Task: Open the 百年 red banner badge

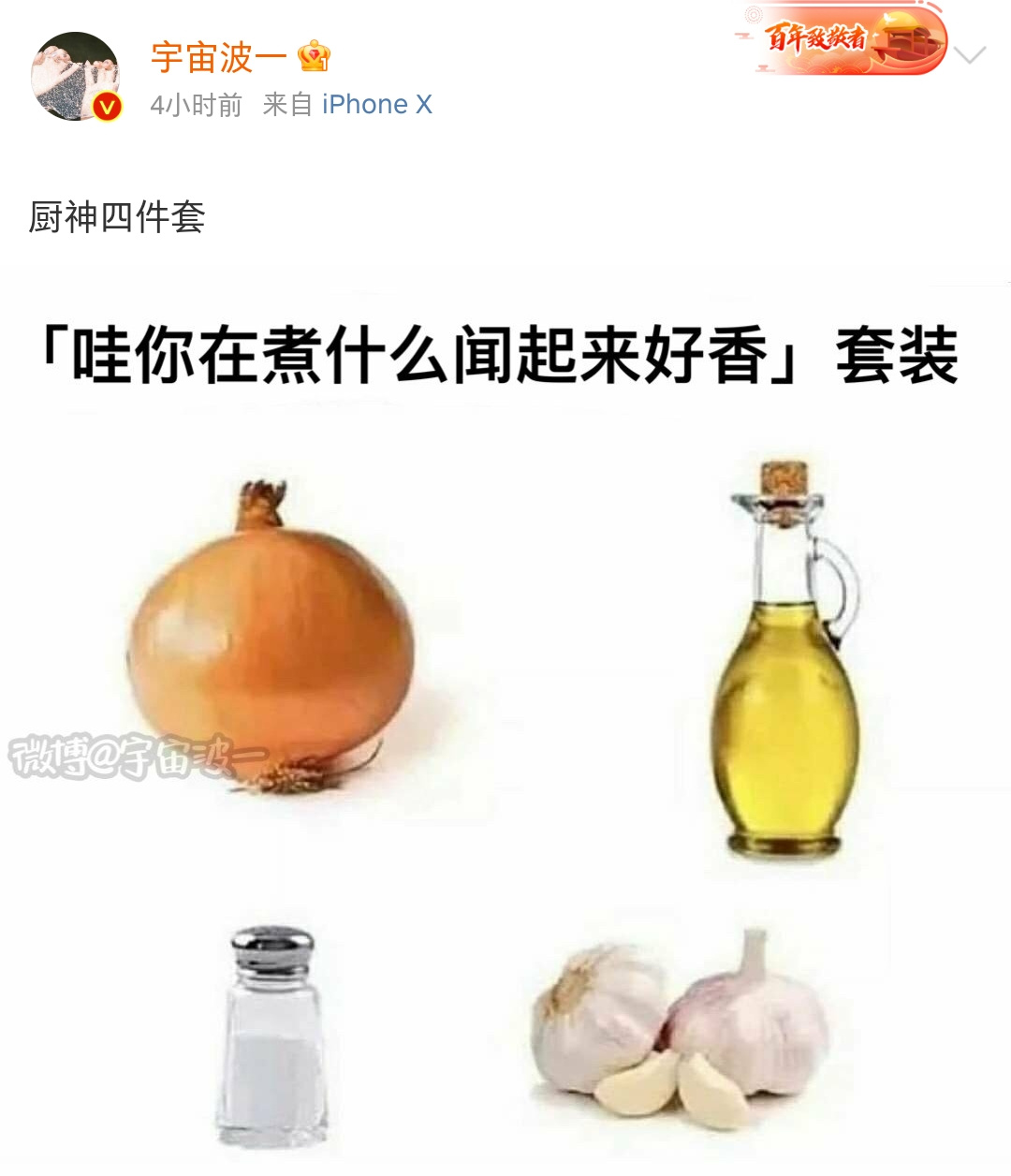Action: click(x=842, y=39)
